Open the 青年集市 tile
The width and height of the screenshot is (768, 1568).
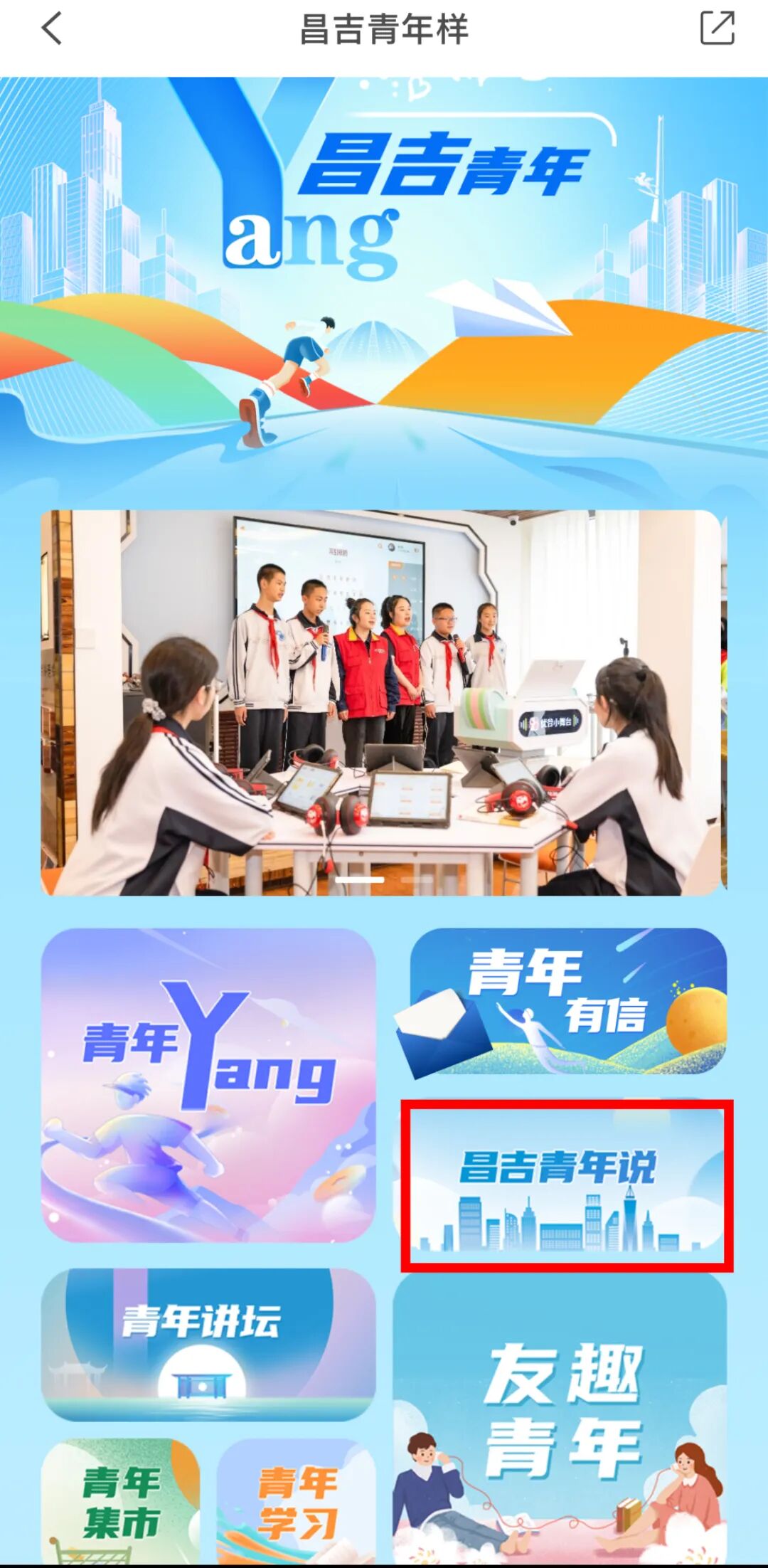click(121, 1501)
